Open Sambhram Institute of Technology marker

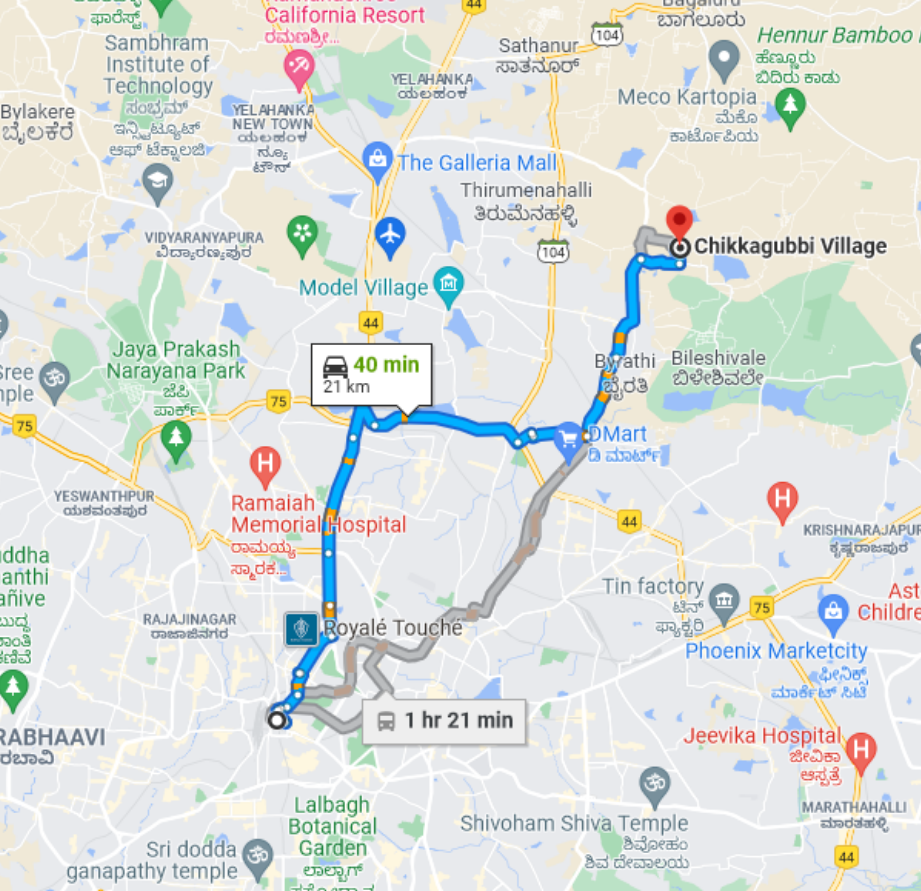[157, 180]
